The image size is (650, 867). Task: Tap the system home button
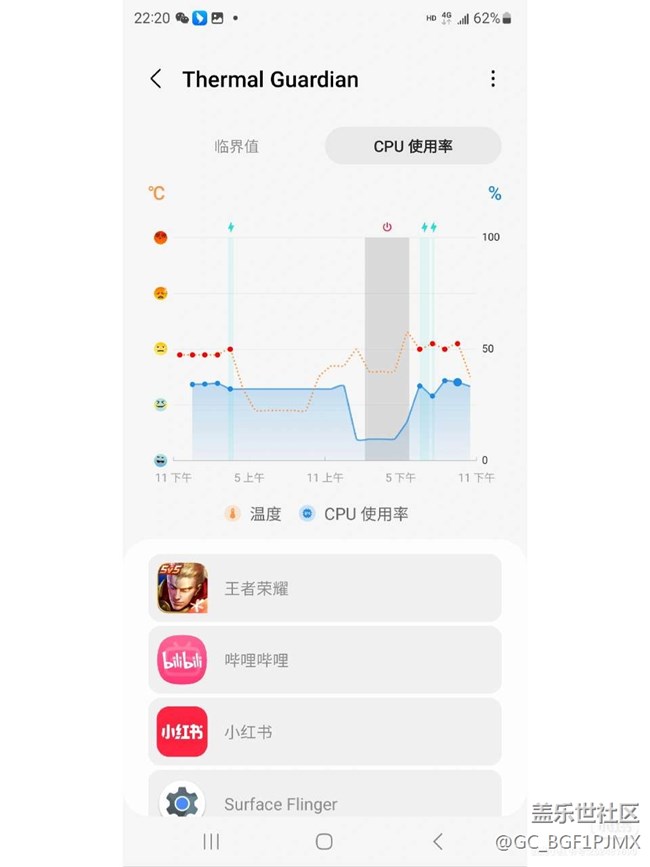pyautogui.click(x=324, y=841)
